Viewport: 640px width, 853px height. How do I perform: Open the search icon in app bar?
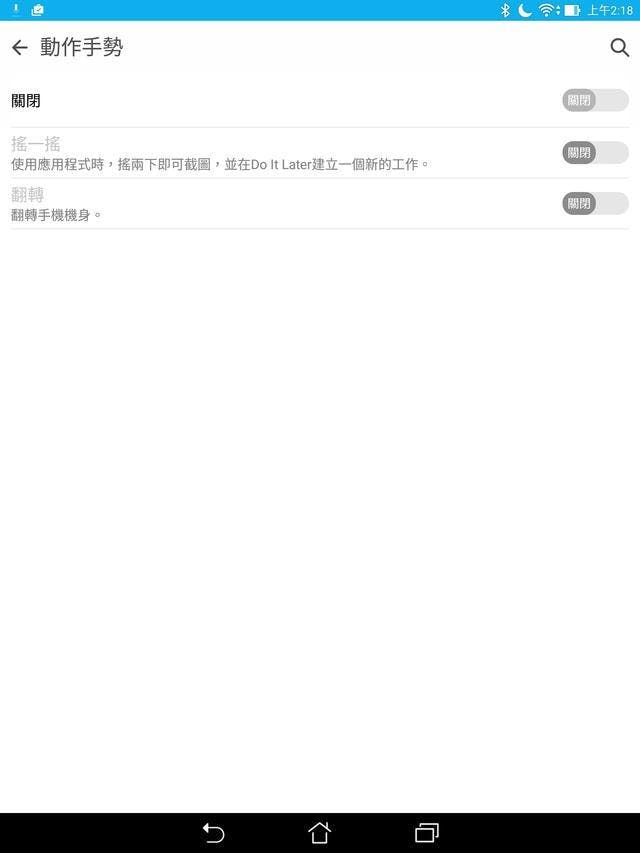[619, 48]
